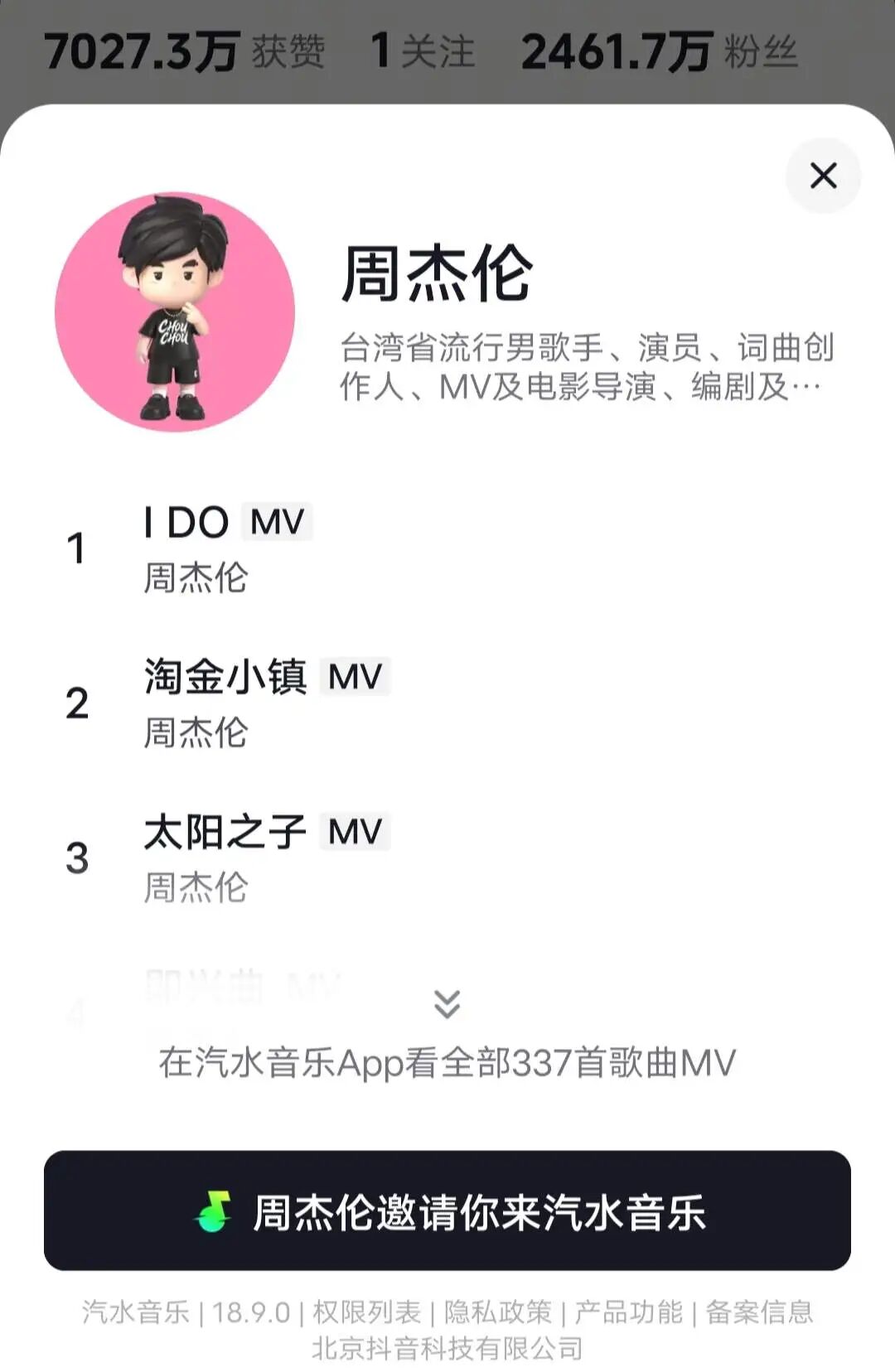
Task: Open the song I DO
Action: tap(186, 524)
